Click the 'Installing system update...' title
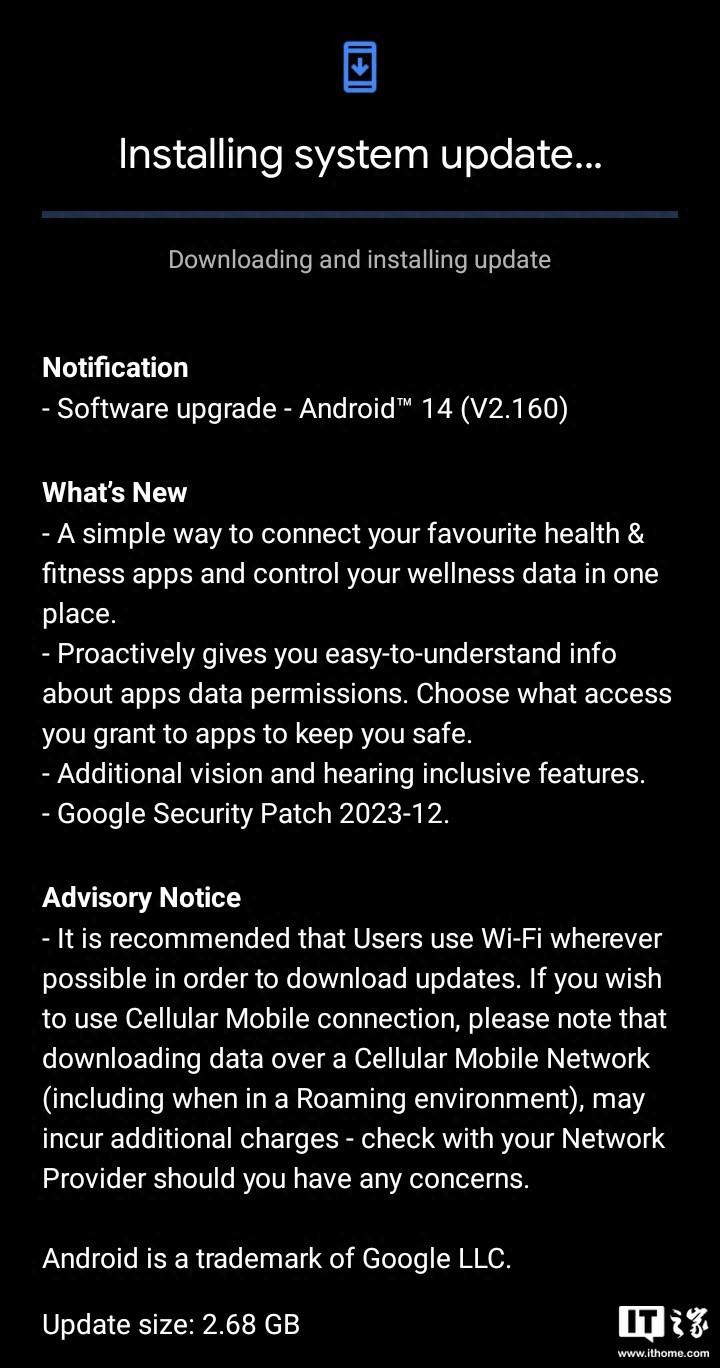The width and height of the screenshot is (720, 1368). pos(360,154)
